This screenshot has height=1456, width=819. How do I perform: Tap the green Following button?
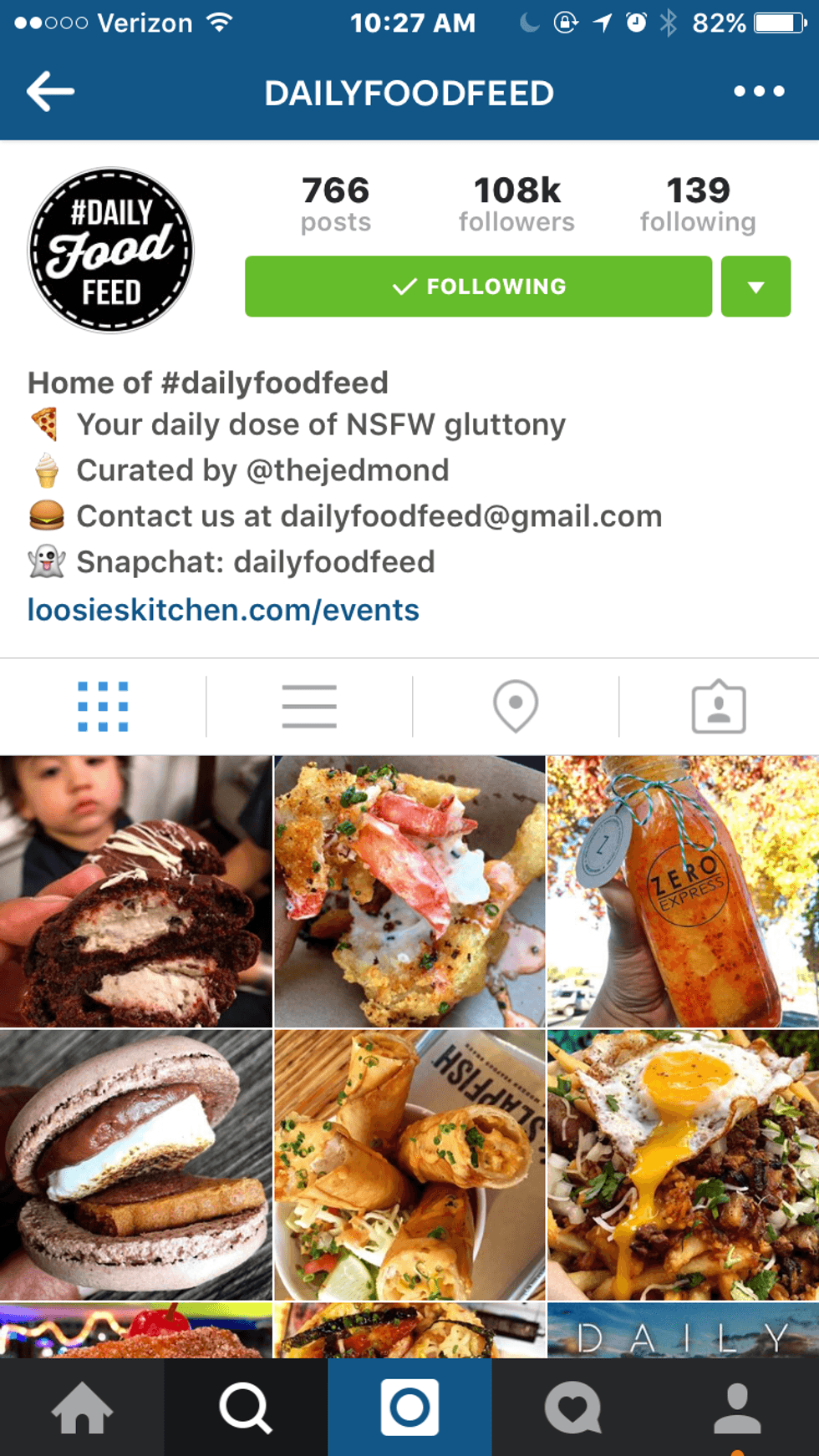478,287
